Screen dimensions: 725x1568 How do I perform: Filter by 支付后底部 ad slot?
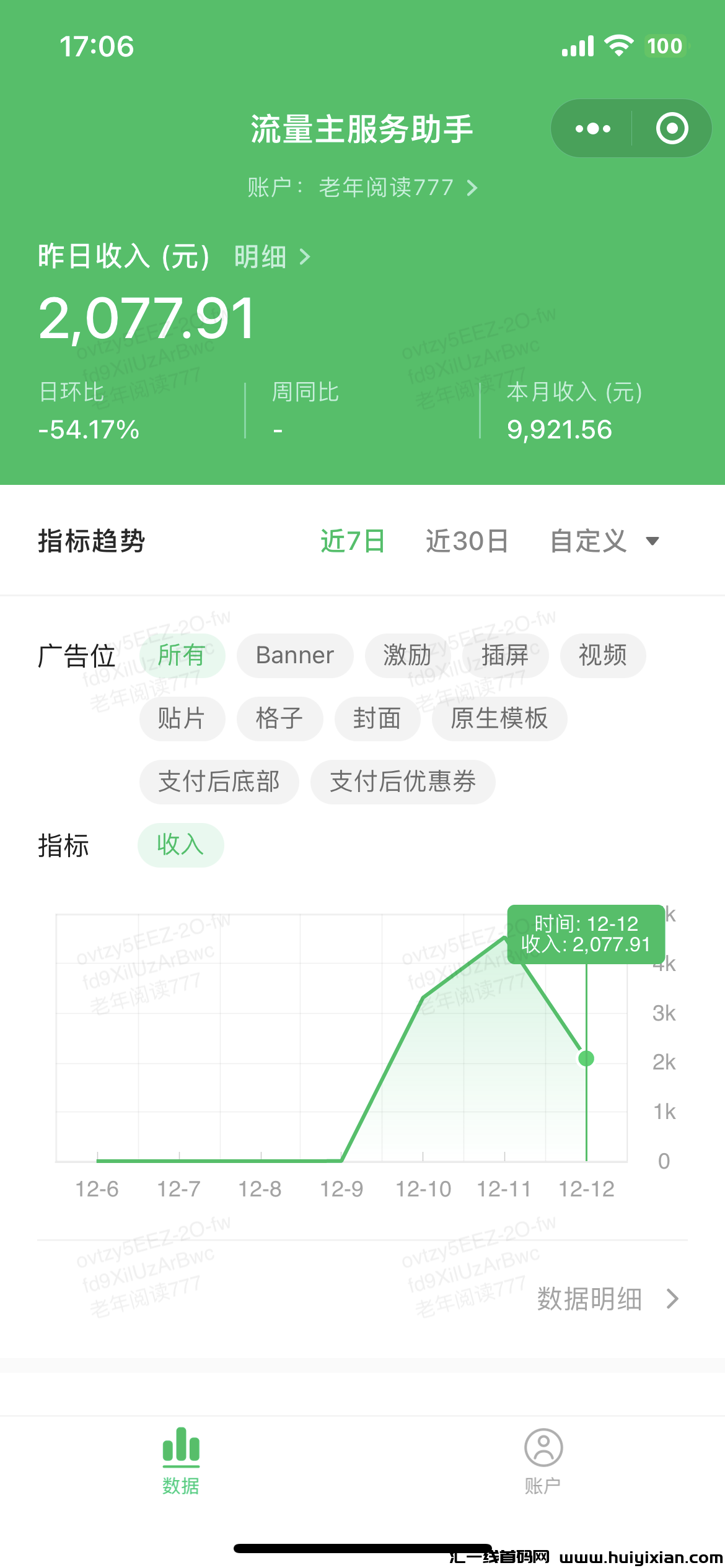click(x=219, y=782)
